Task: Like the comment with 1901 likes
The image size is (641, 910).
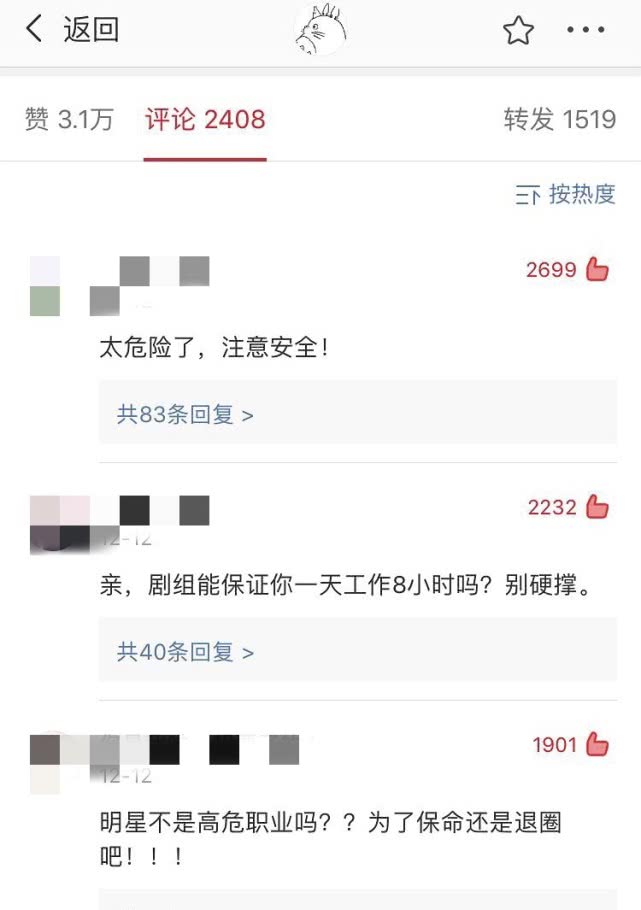Action: point(597,745)
